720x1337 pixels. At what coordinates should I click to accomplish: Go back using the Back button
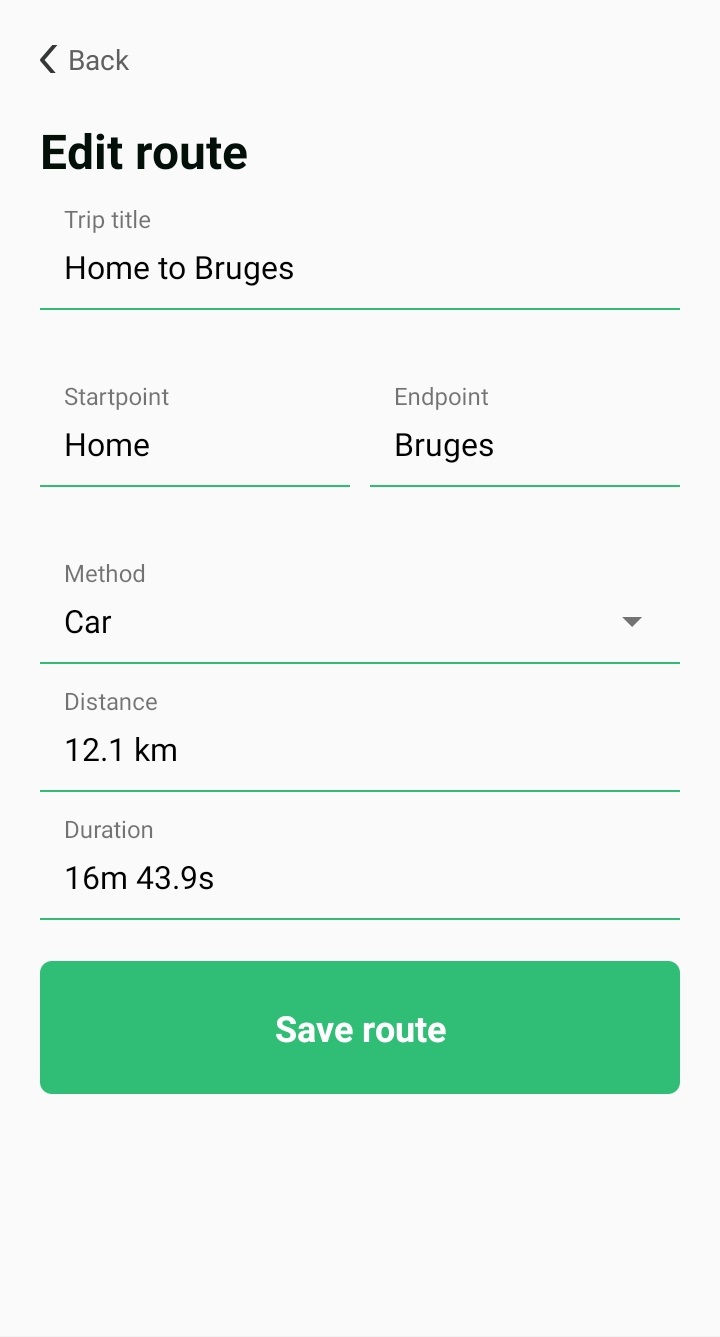point(84,60)
